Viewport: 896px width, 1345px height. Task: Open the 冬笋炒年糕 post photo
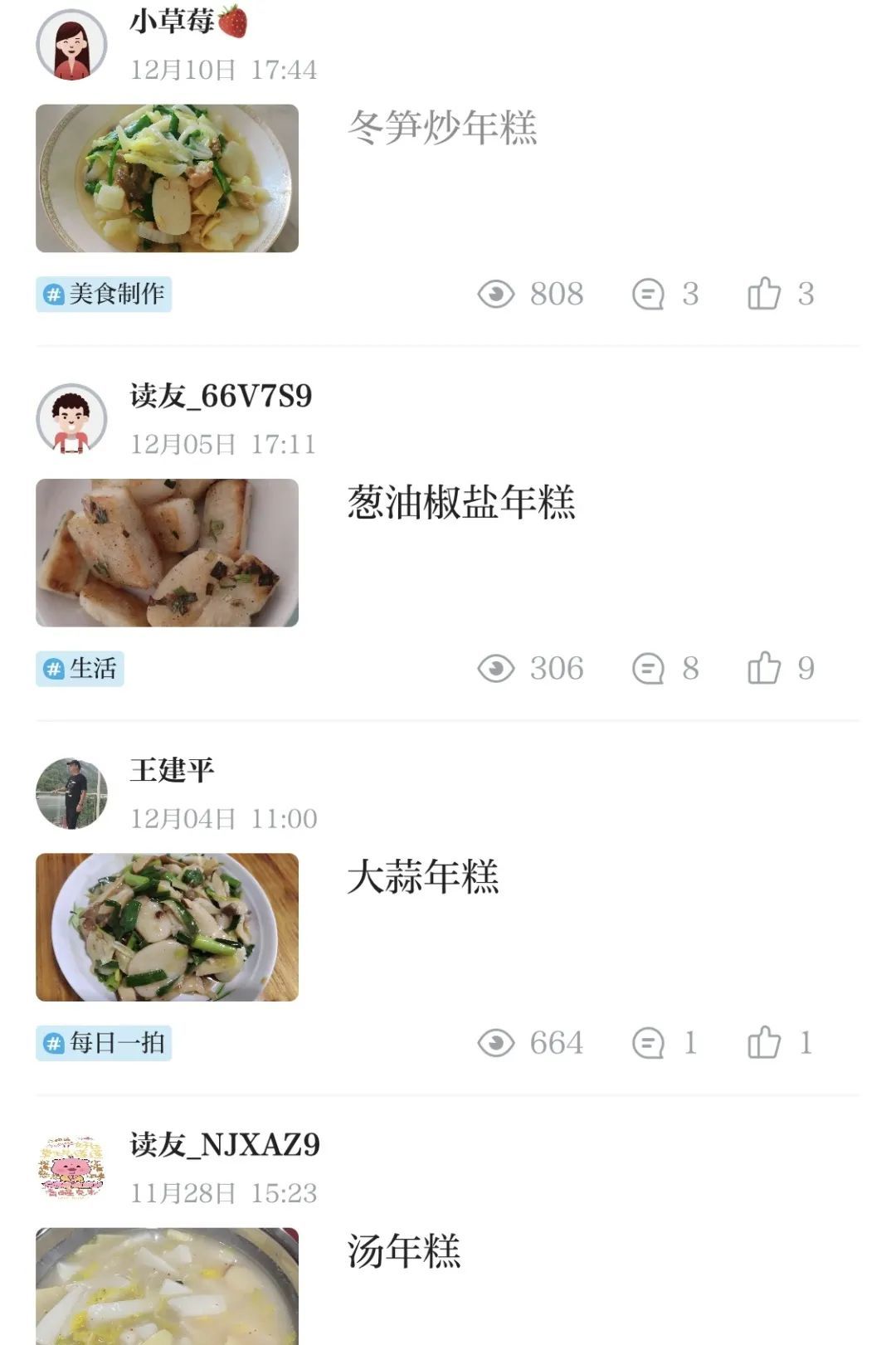coord(167,178)
